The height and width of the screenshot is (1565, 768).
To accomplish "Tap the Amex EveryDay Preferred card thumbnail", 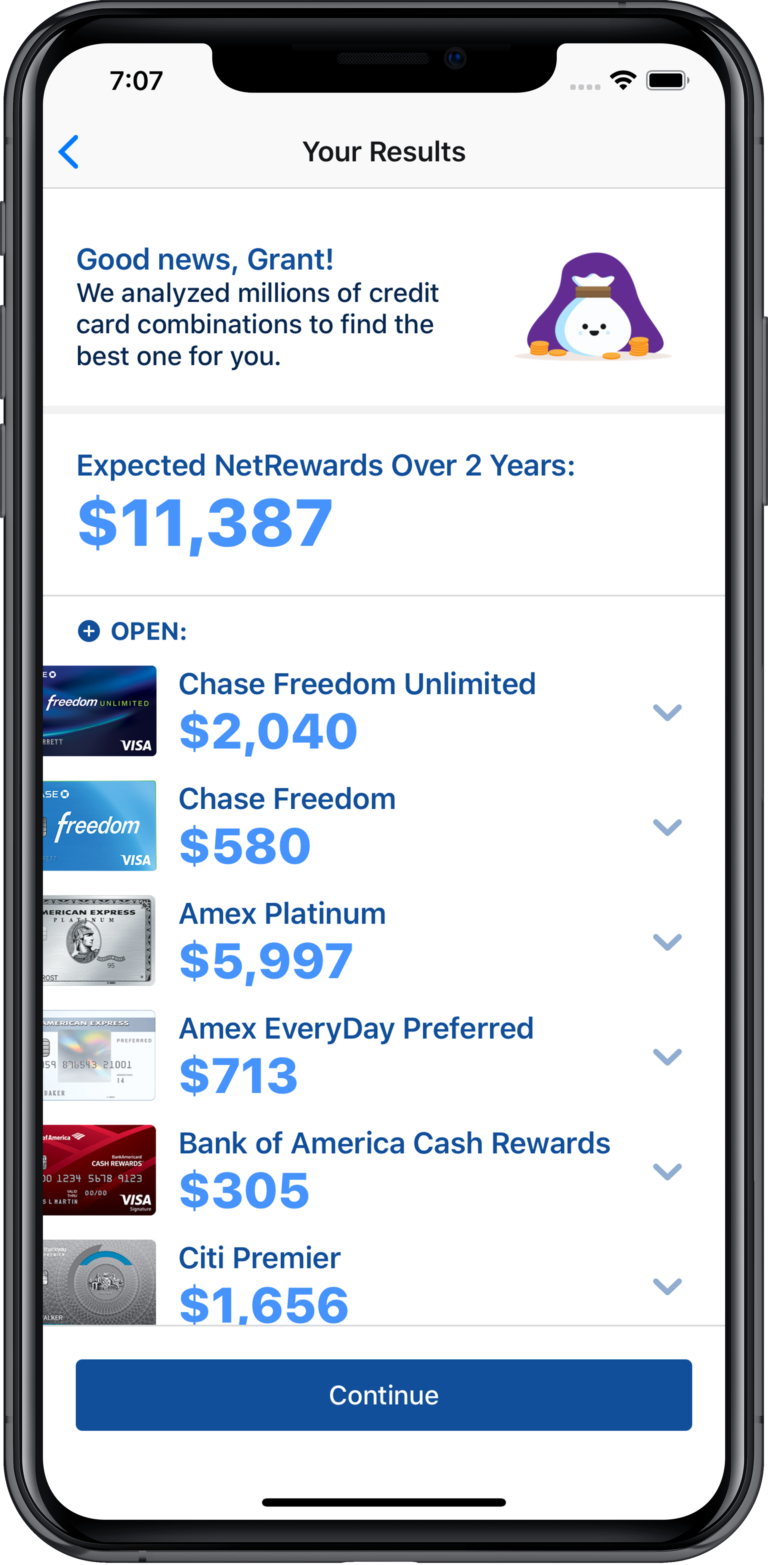I will tap(99, 1054).
